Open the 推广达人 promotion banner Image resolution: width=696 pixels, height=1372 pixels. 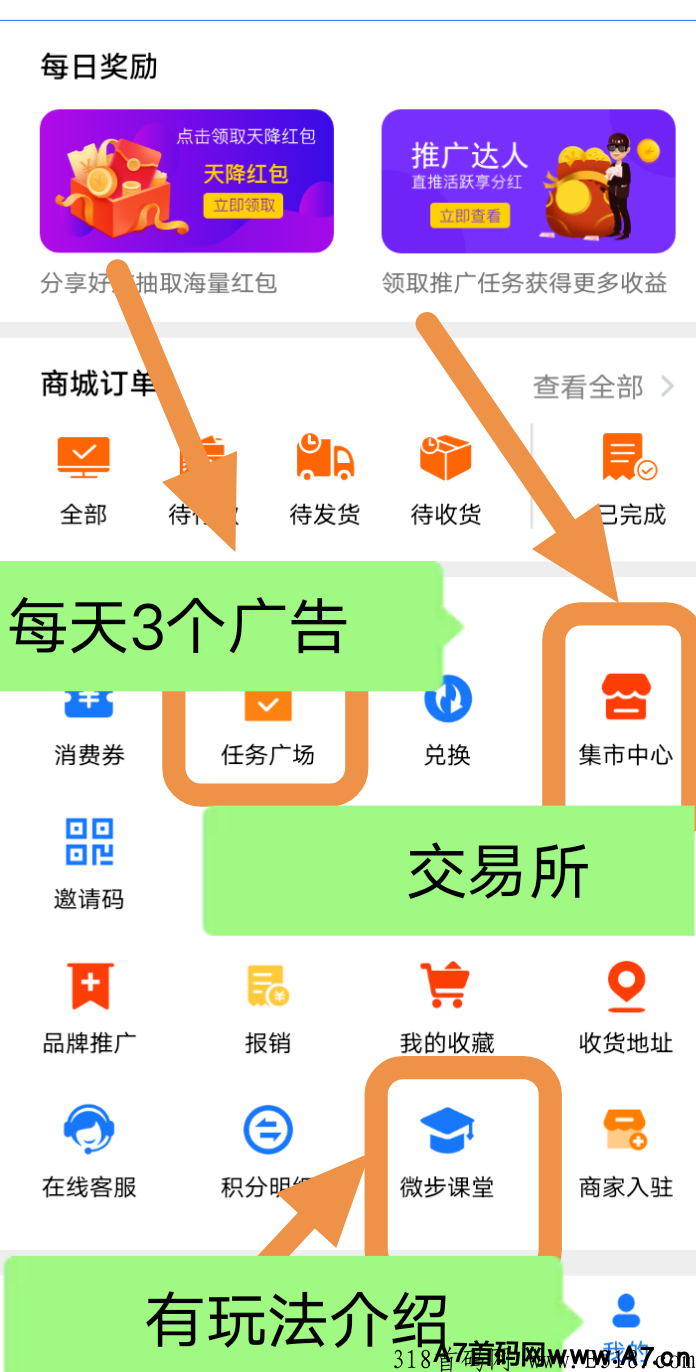tap(528, 181)
